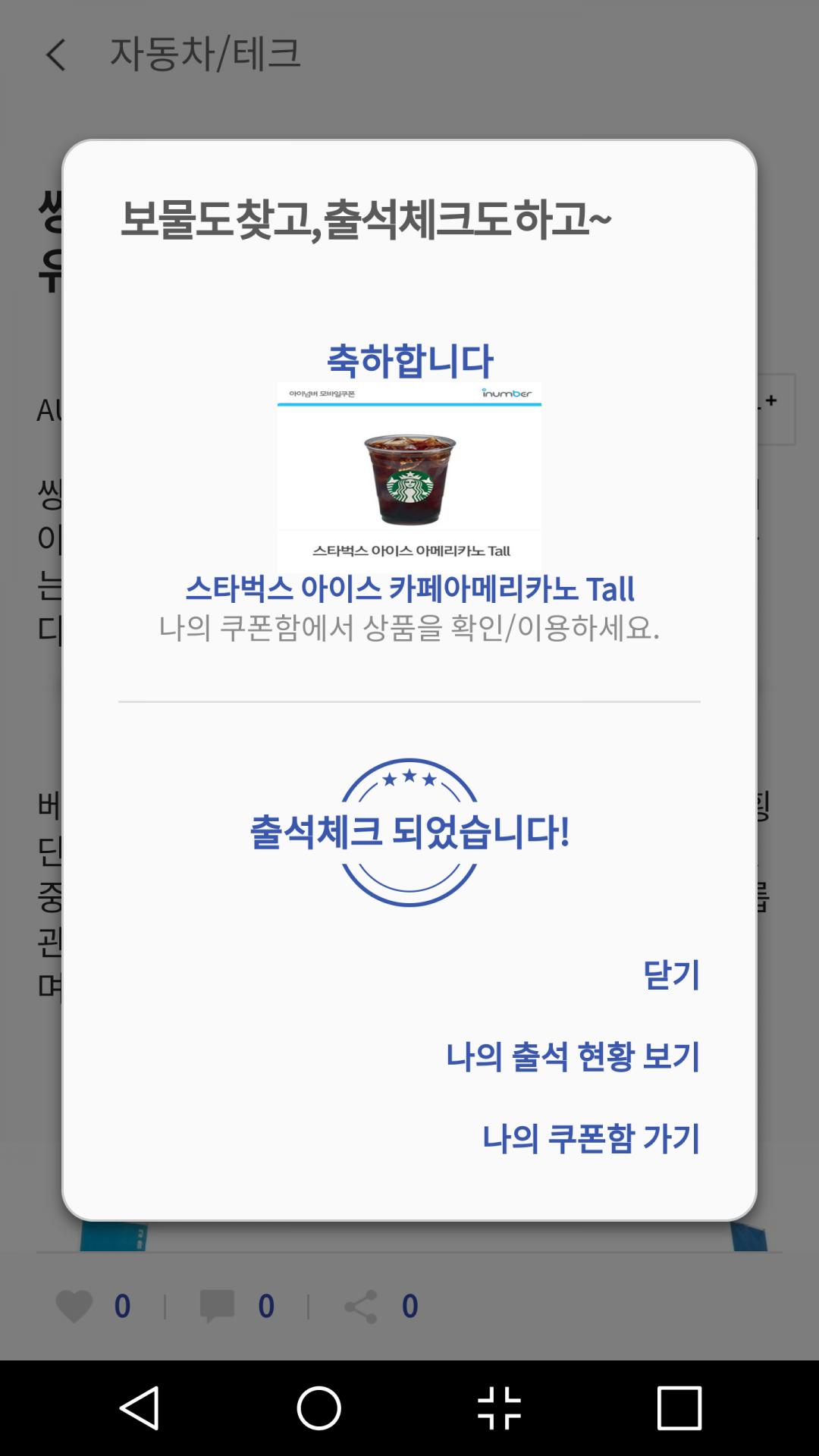Close the dialog with 닫기
The height and width of the screenshot is (1456, 819).
[670, 975]
